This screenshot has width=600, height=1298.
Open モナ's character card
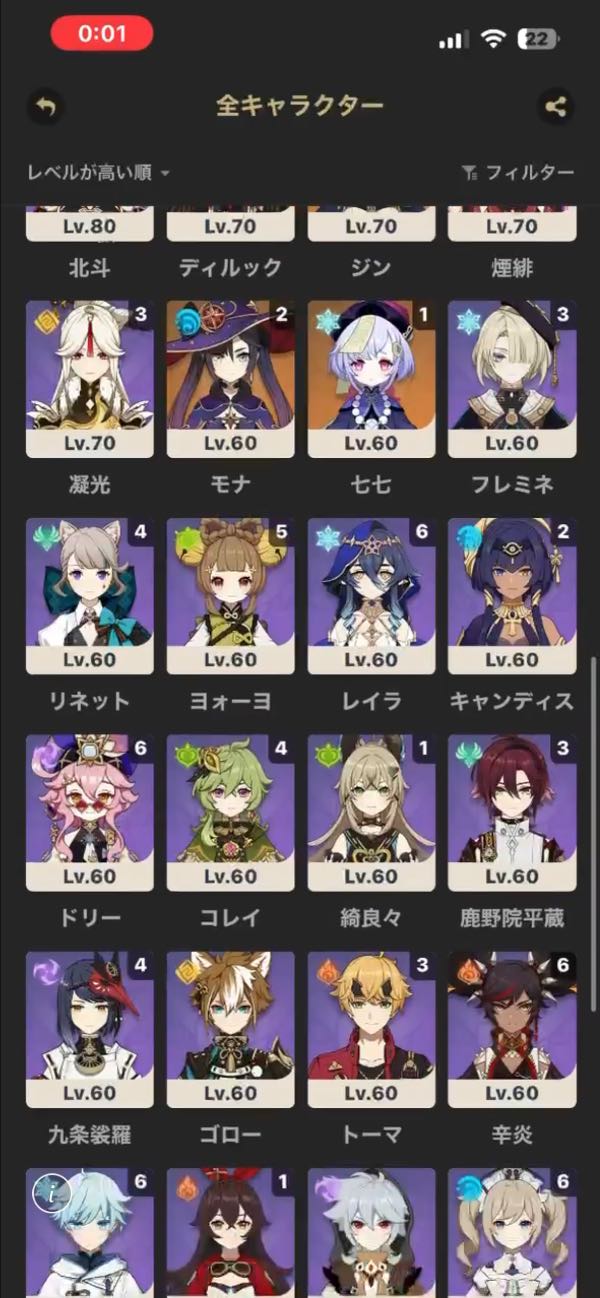click(x=231, y=379)
